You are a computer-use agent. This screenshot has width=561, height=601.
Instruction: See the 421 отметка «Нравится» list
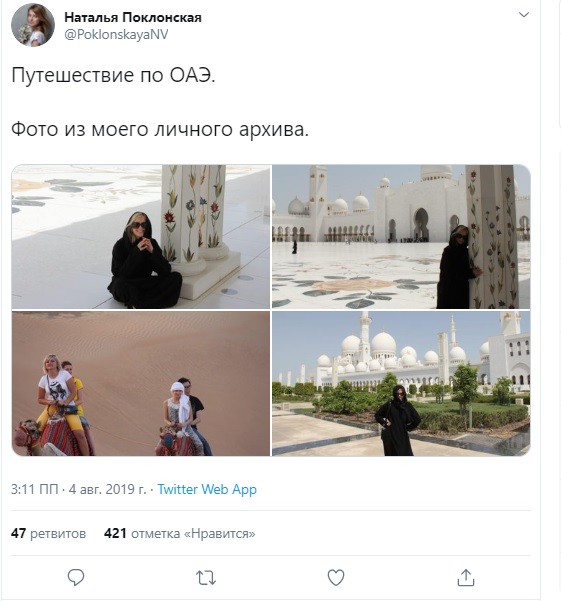(179, 533)
